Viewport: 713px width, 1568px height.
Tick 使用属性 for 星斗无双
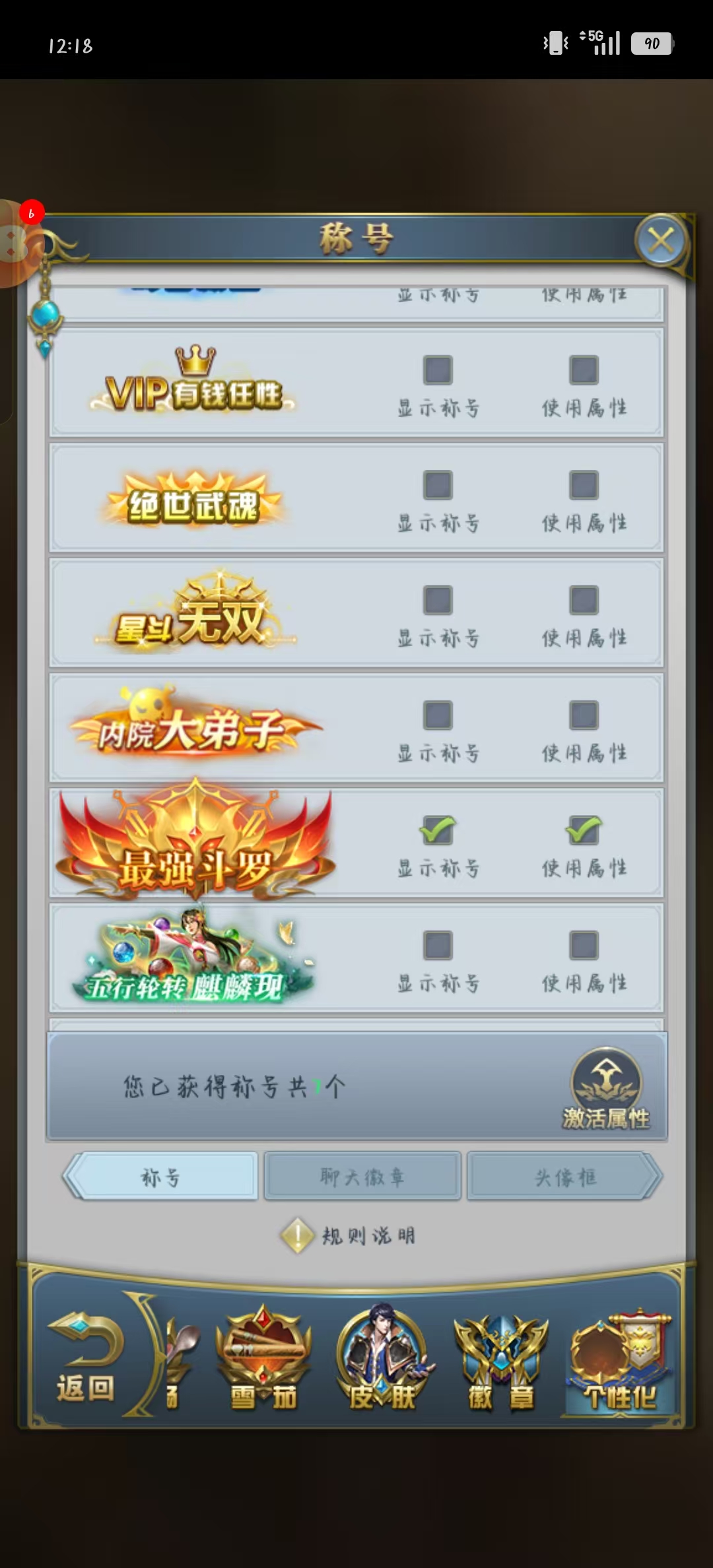click(x=584, y=600)
